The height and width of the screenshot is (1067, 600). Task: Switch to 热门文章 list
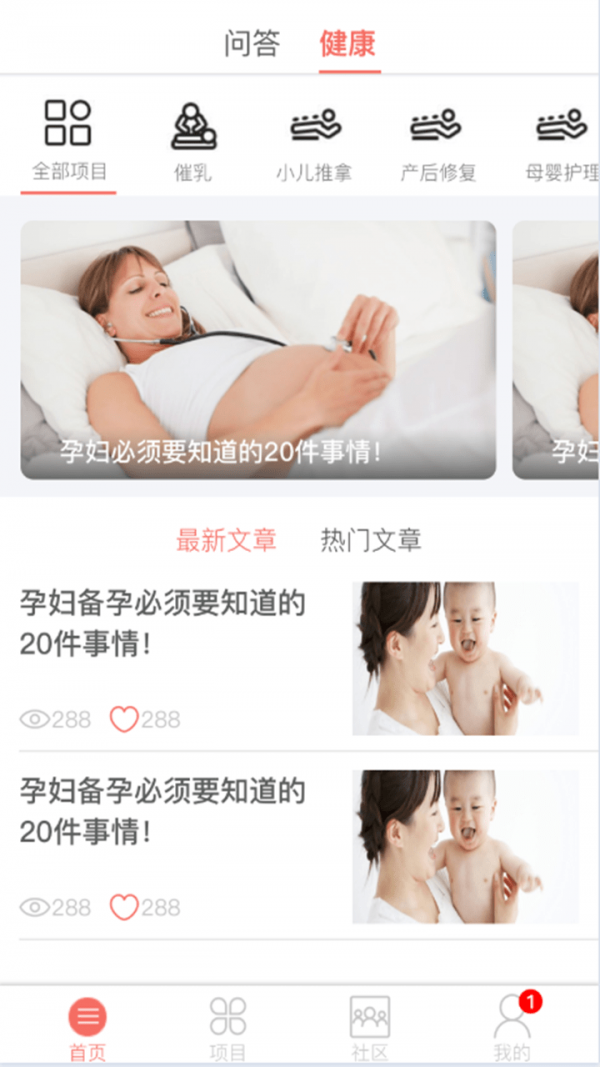[371, 540]
